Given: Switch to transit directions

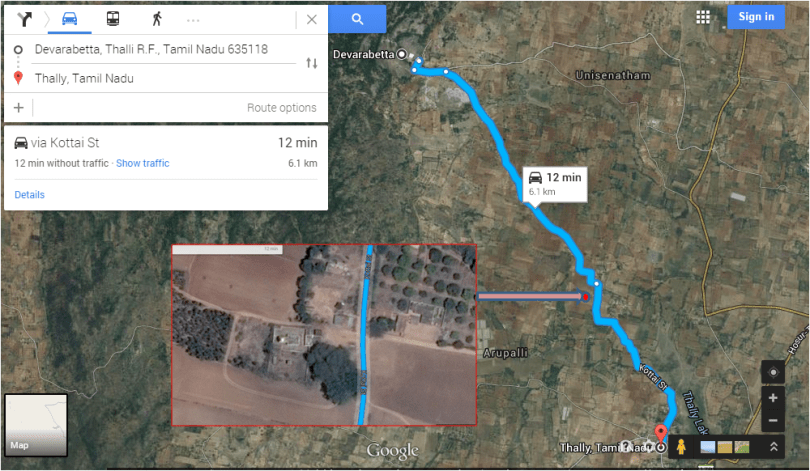Looking at the screenshot, I should tap(114, 19).
